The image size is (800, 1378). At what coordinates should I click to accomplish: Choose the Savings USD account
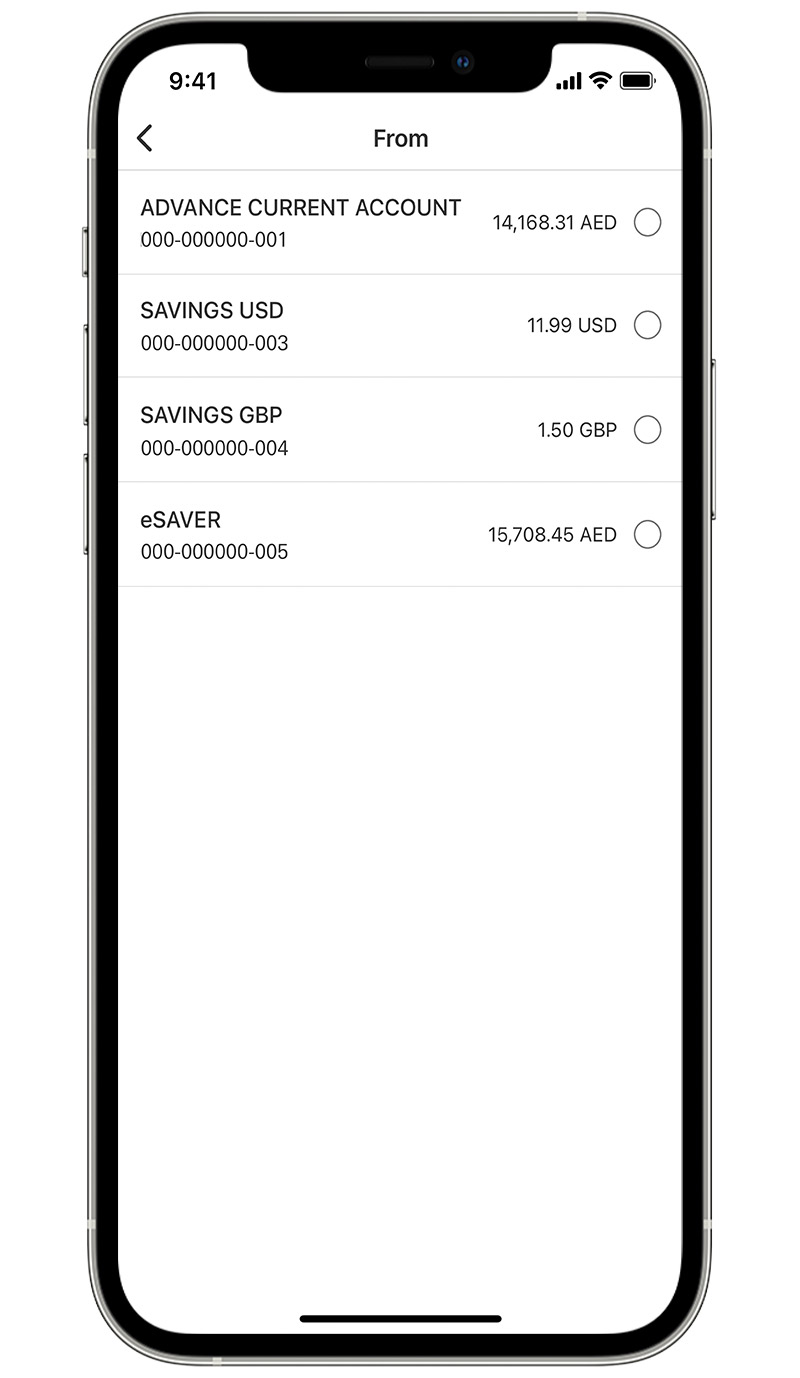point(647,325)
